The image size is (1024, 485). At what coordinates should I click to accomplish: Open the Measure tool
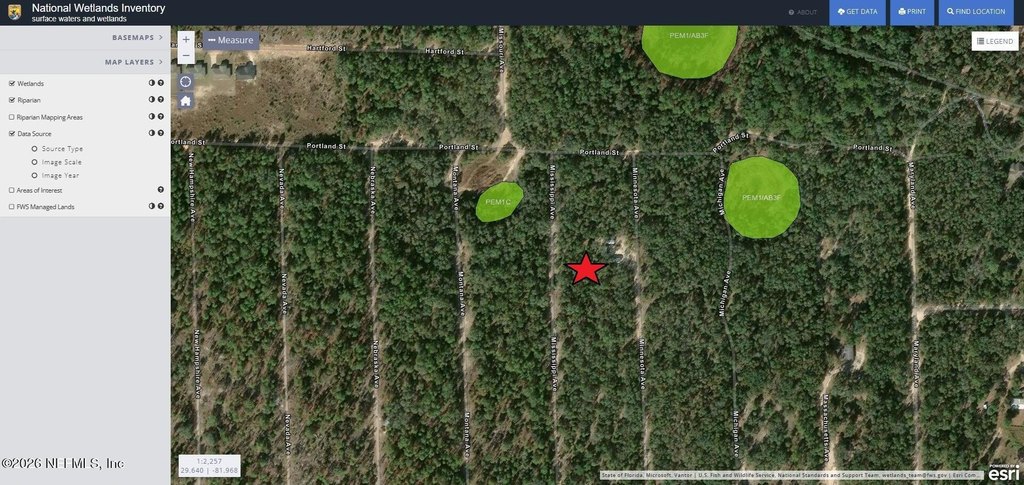[231, 40]
